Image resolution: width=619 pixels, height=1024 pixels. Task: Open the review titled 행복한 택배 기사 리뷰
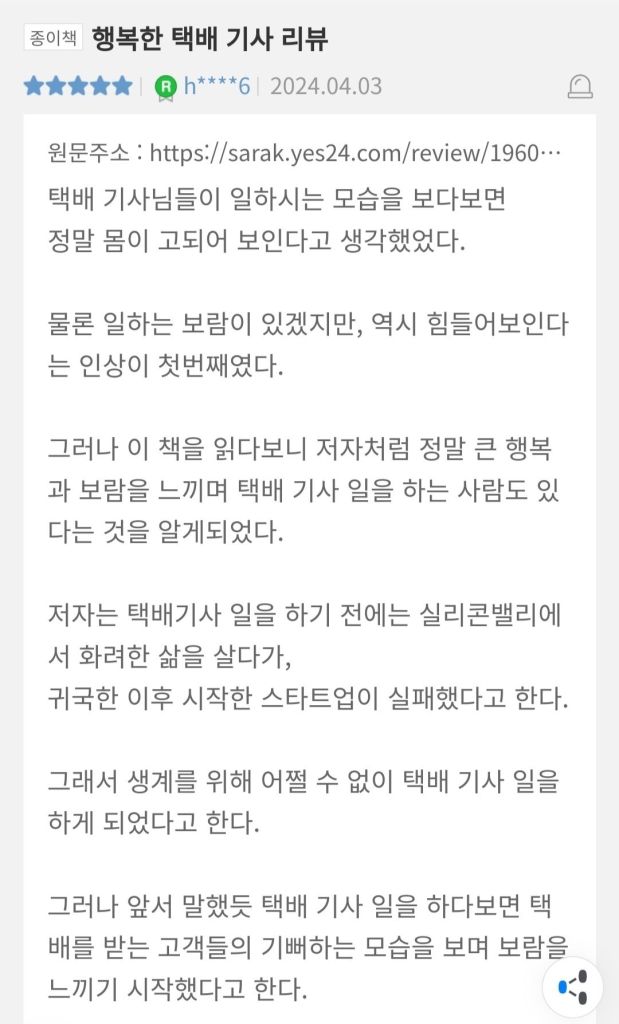click(210, 39)
